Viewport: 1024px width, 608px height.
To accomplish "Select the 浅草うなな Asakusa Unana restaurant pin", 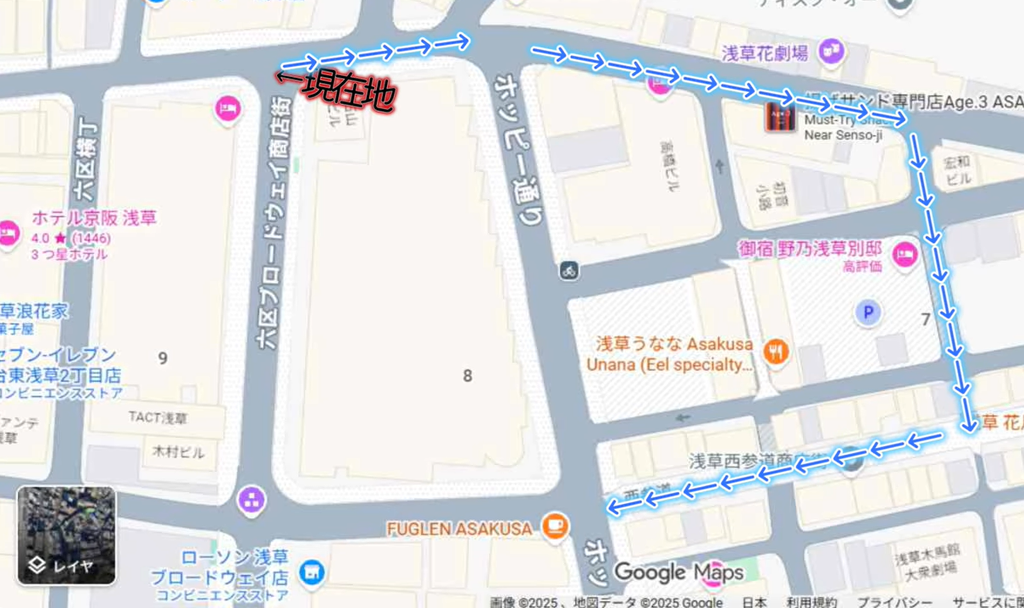I will click(775, 351).
